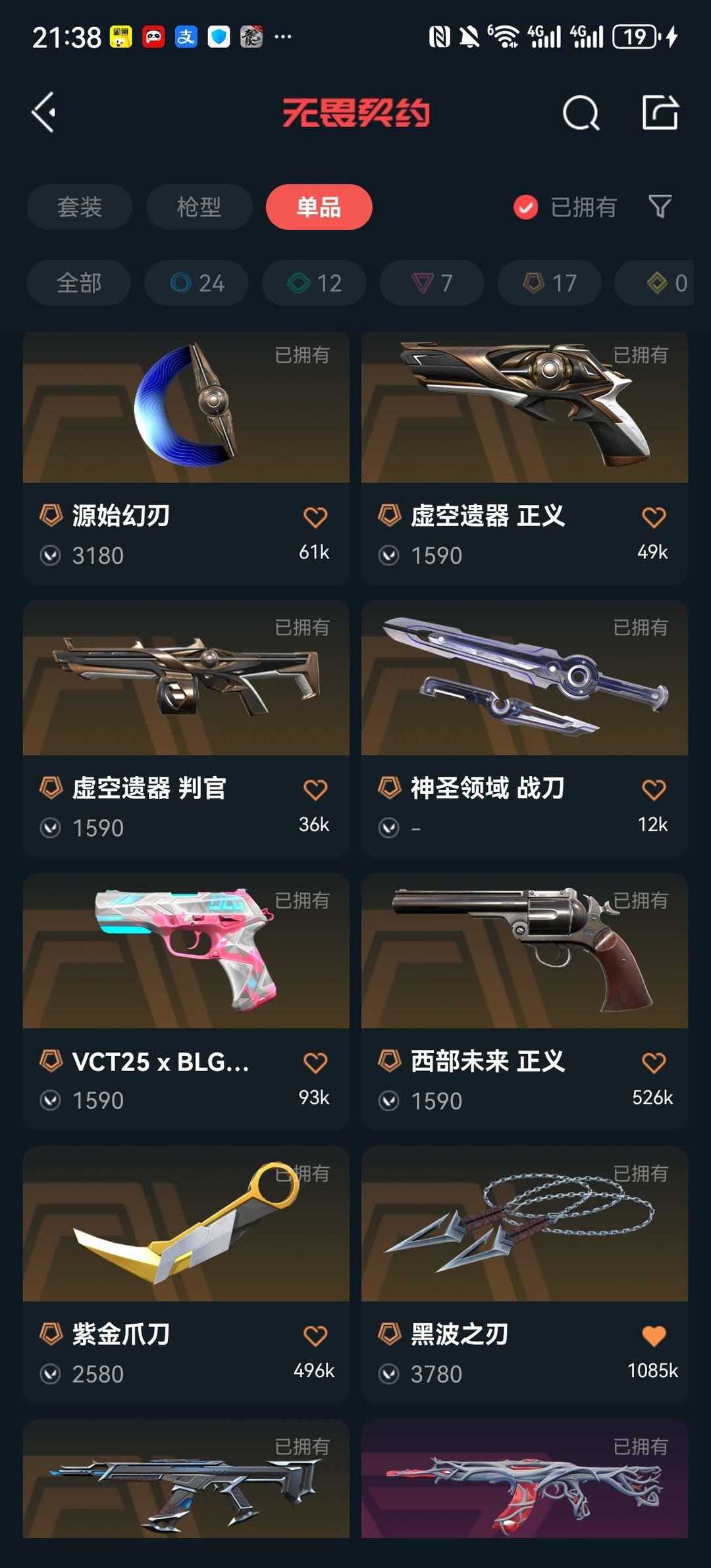The height and width of the screenshot is (1568, 711).
Task: Favorite the VCT25 x BLG skin
Action: point(315,1062)
